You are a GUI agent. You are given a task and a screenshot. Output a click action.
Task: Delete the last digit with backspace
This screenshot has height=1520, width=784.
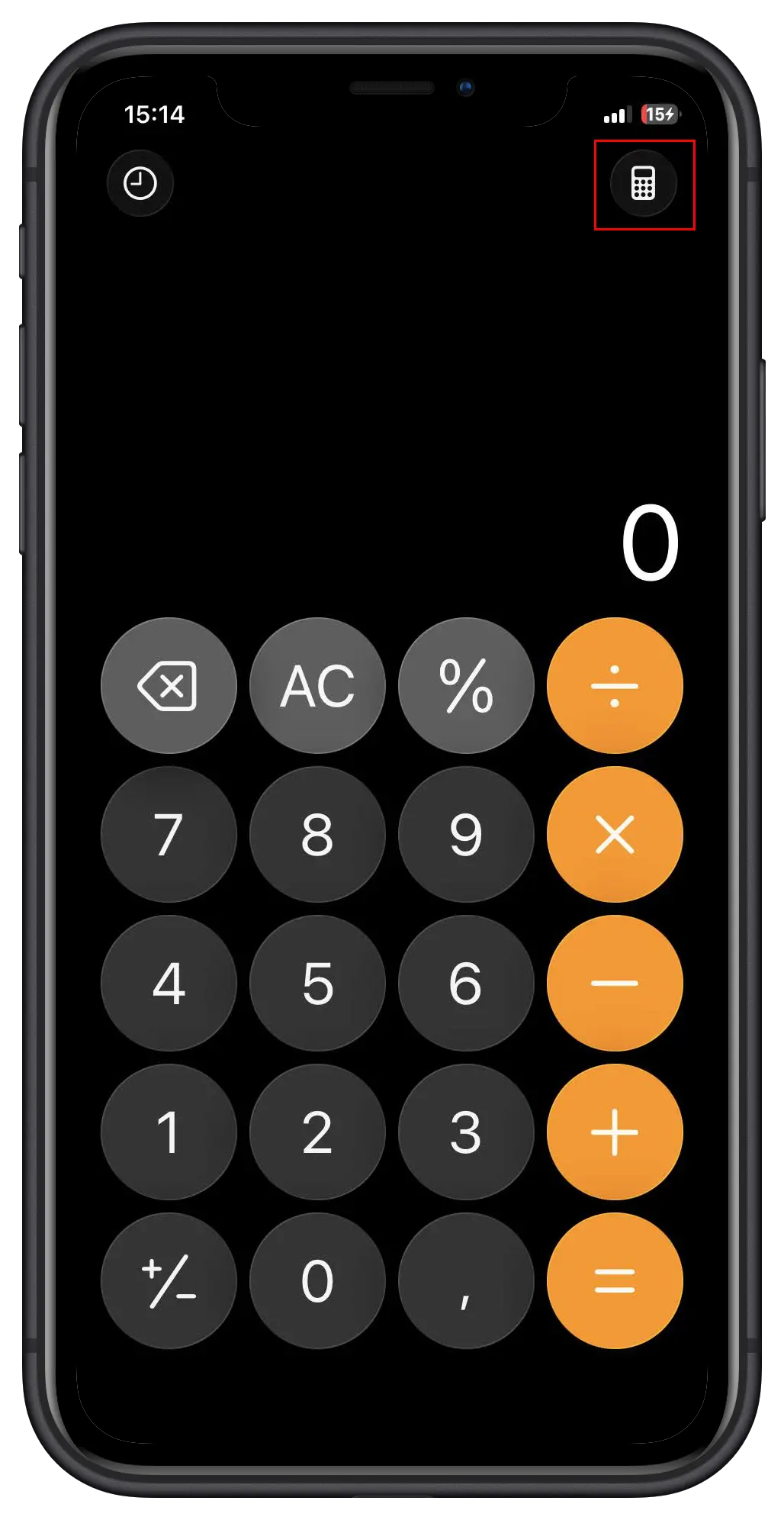[x=169, y=685]
